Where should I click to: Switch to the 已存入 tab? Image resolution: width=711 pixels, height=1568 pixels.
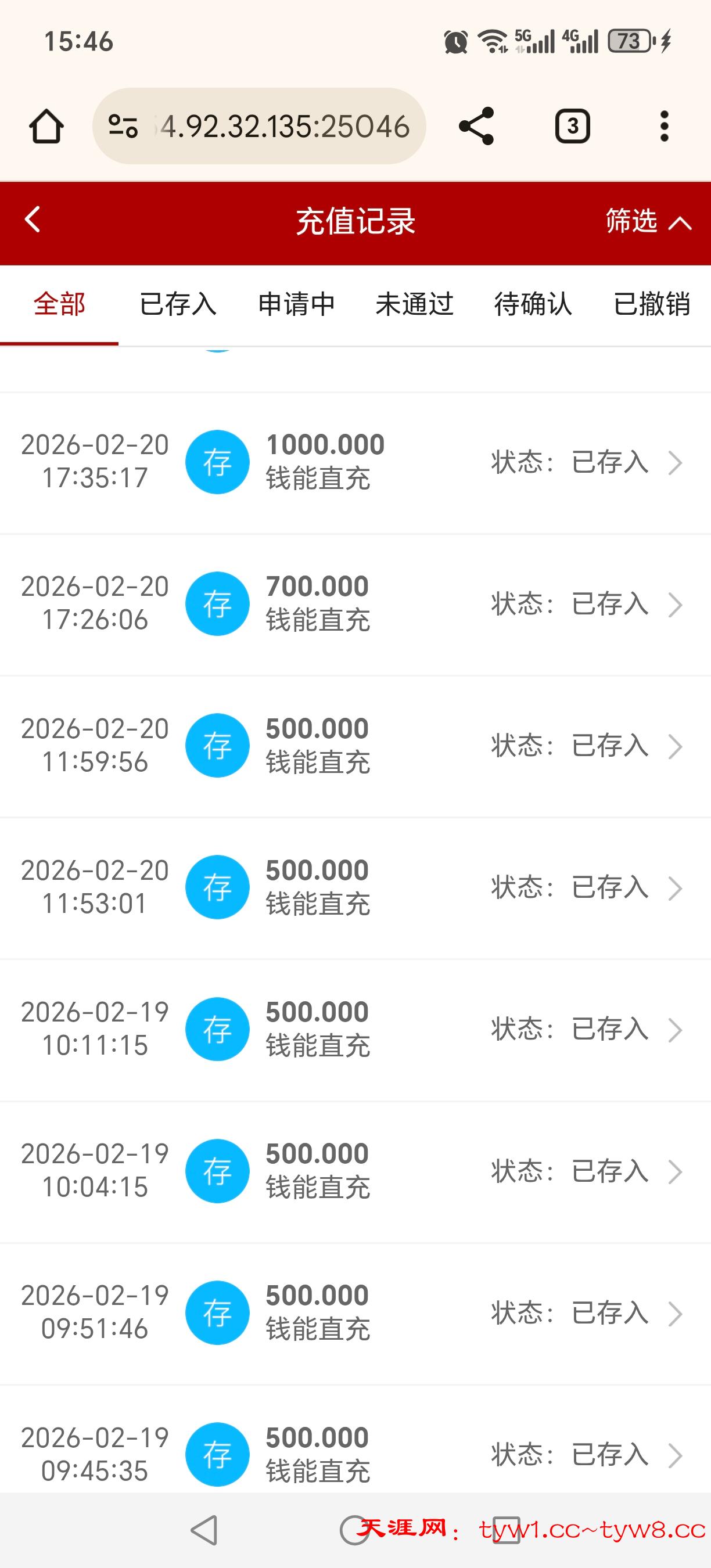[x=178, y=304]
